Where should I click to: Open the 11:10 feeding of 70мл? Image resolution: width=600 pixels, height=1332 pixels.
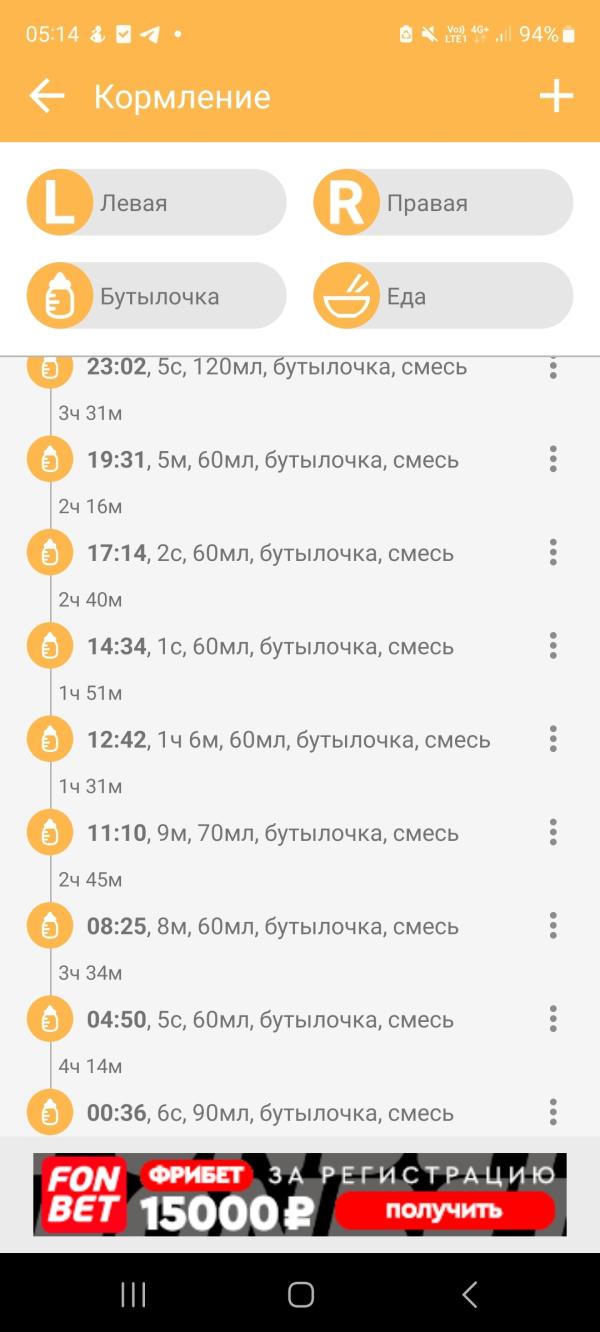[x=272, y=833]
